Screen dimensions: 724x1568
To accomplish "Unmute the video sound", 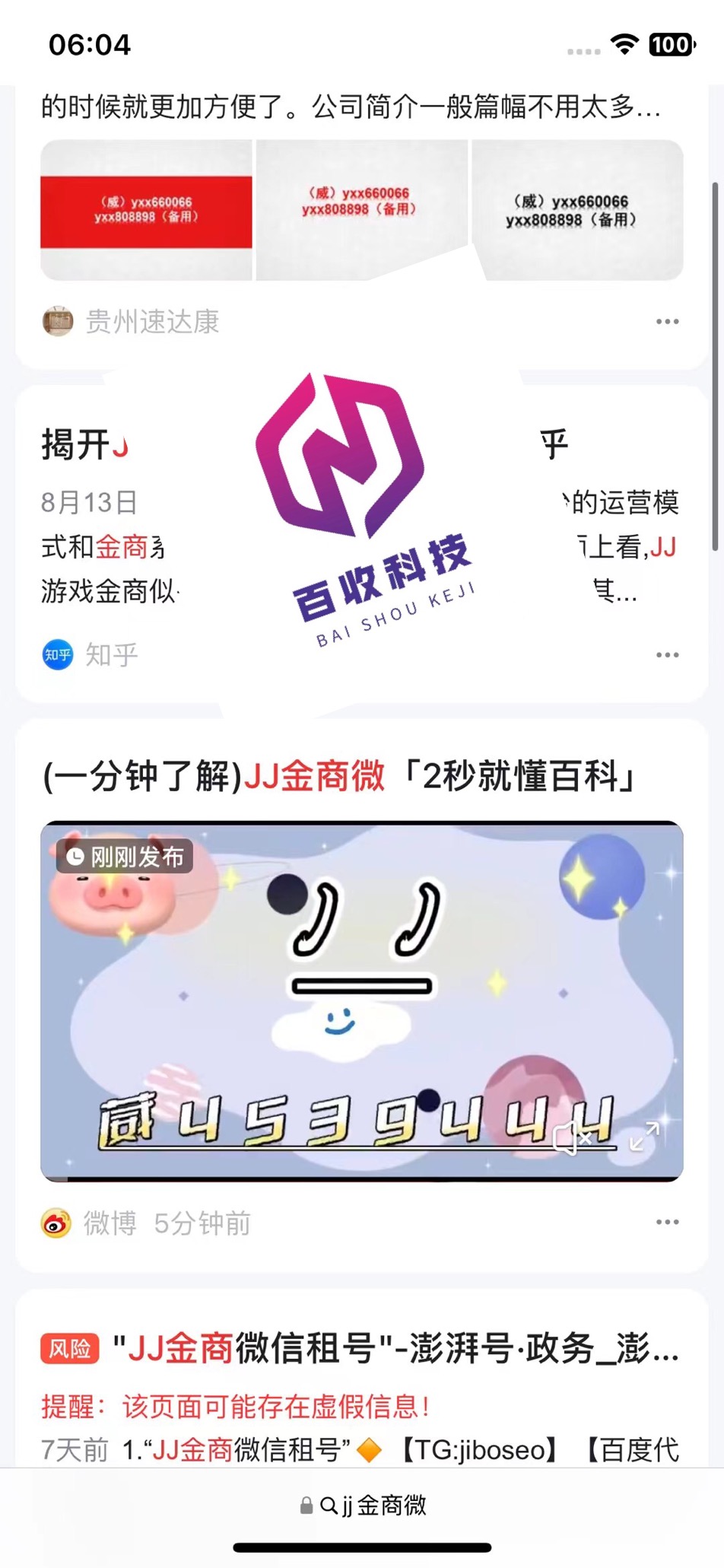I will coord(570,1139).
